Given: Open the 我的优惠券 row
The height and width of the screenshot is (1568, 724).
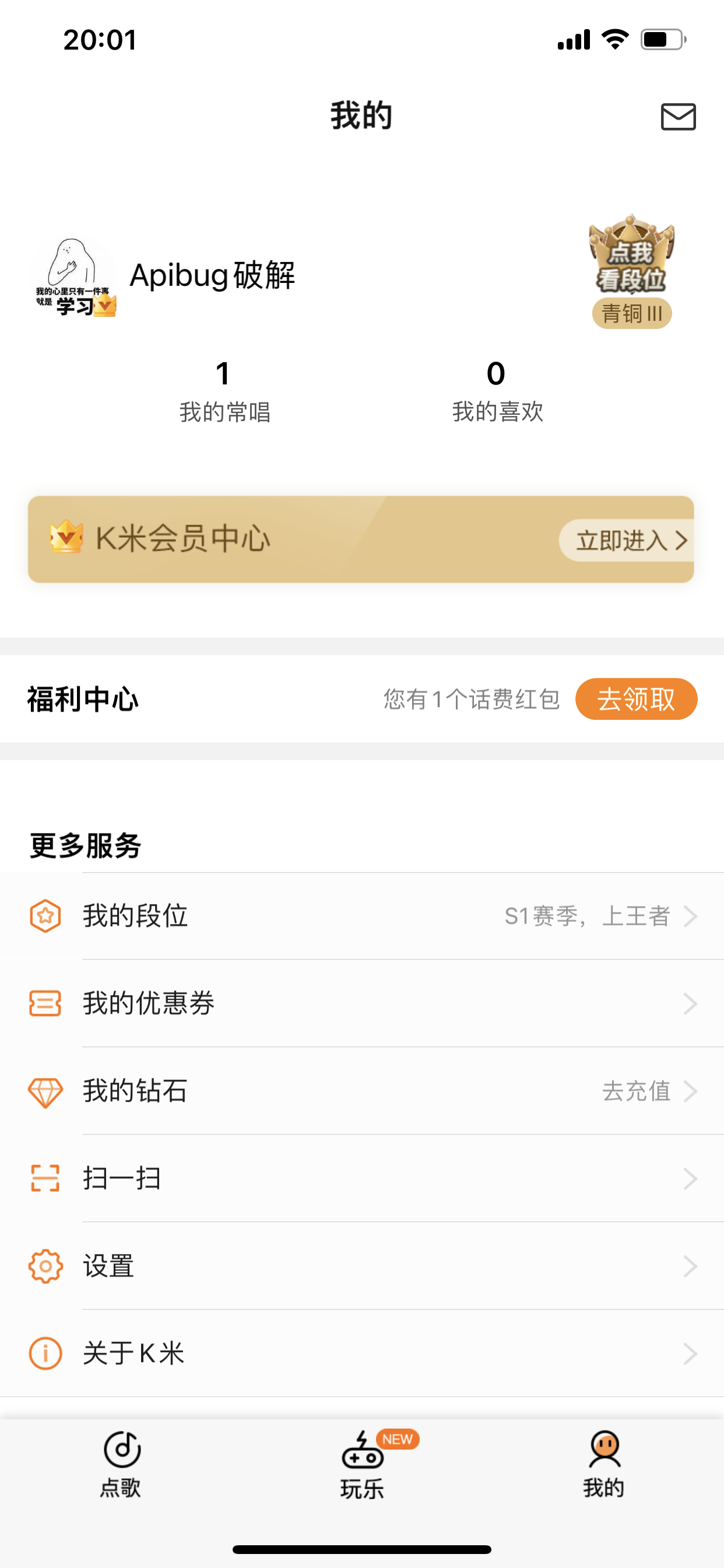Looking at the screenshot, I should coord(362,1003).
